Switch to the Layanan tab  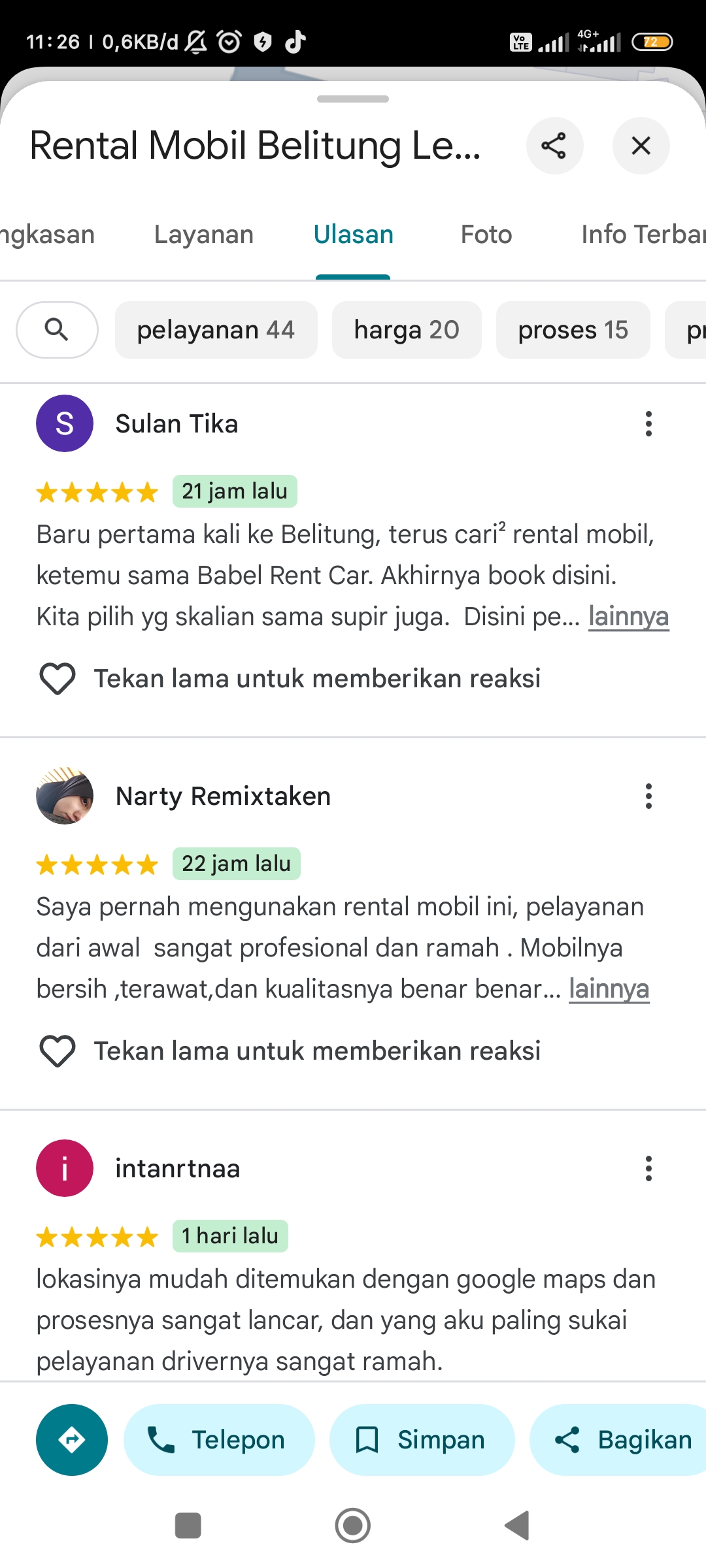(204, 235)
